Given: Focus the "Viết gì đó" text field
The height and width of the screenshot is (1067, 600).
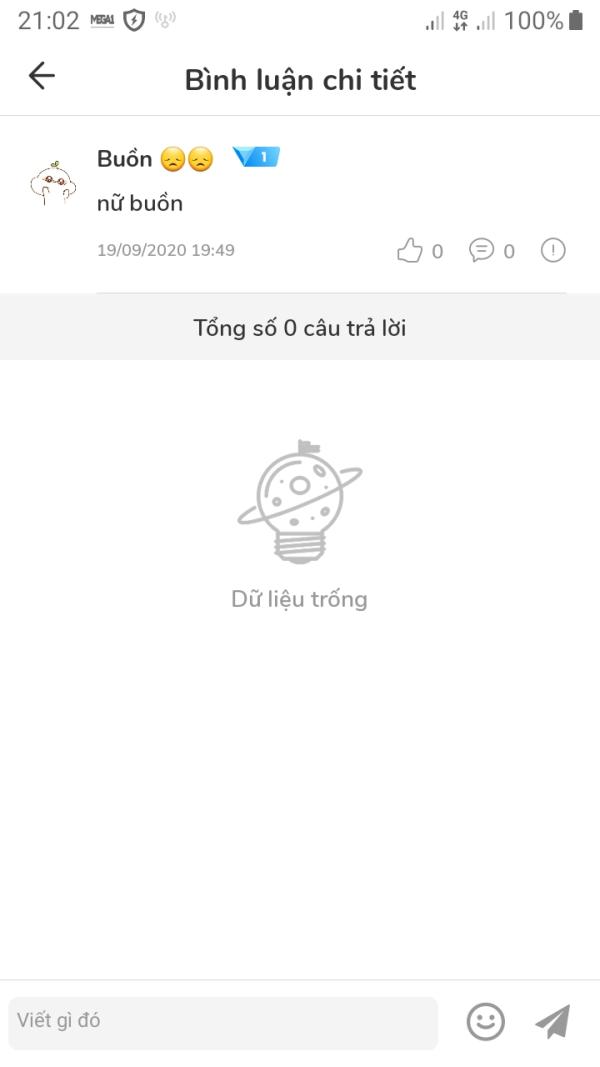Looking at the screenshot, I should (223, 1022).
